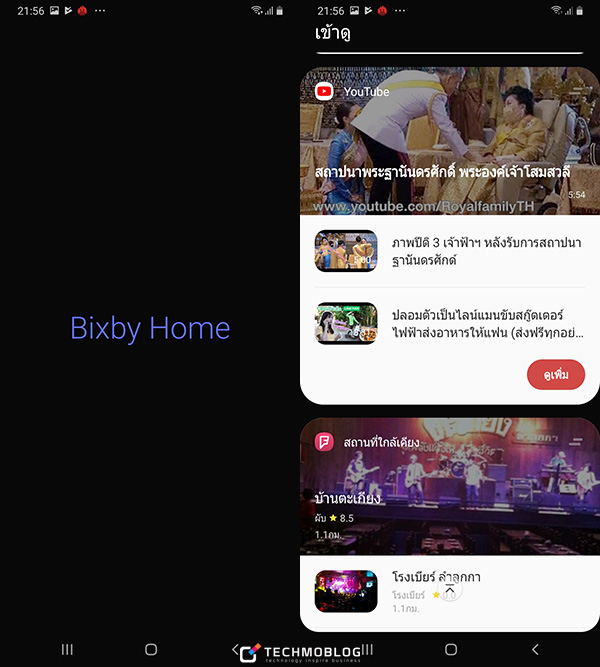Tap the round up-chevron button

[450, 591]
